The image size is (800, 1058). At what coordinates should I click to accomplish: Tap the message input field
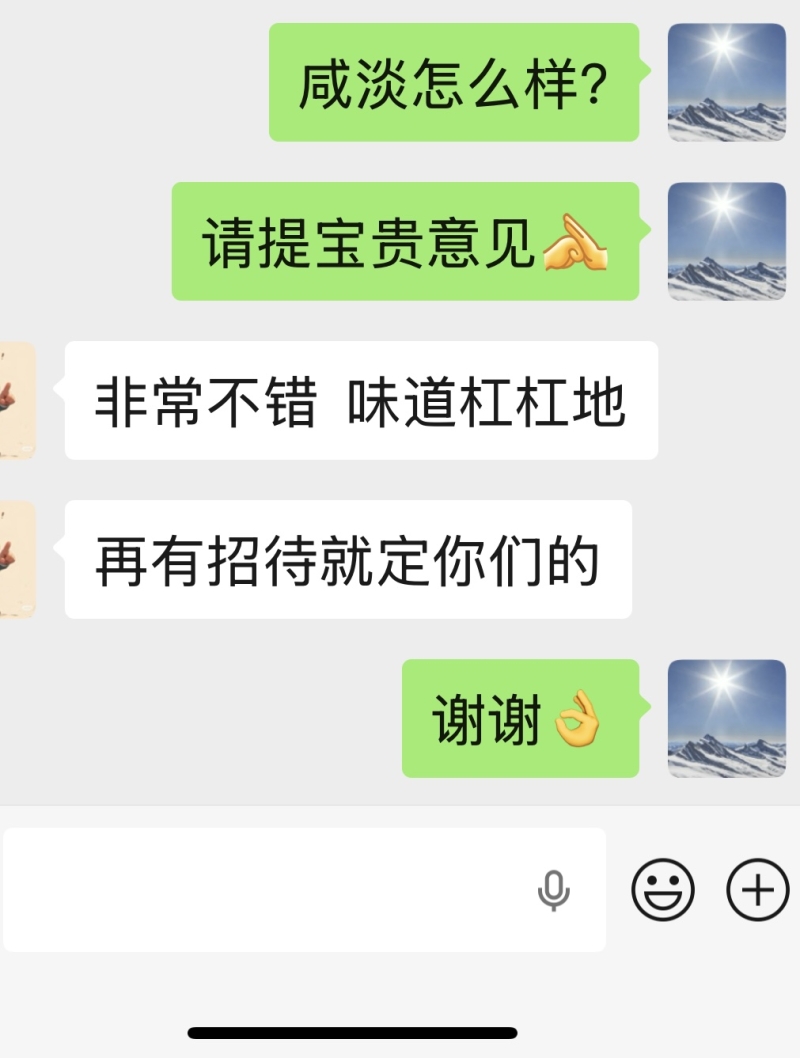coord(270,889)
